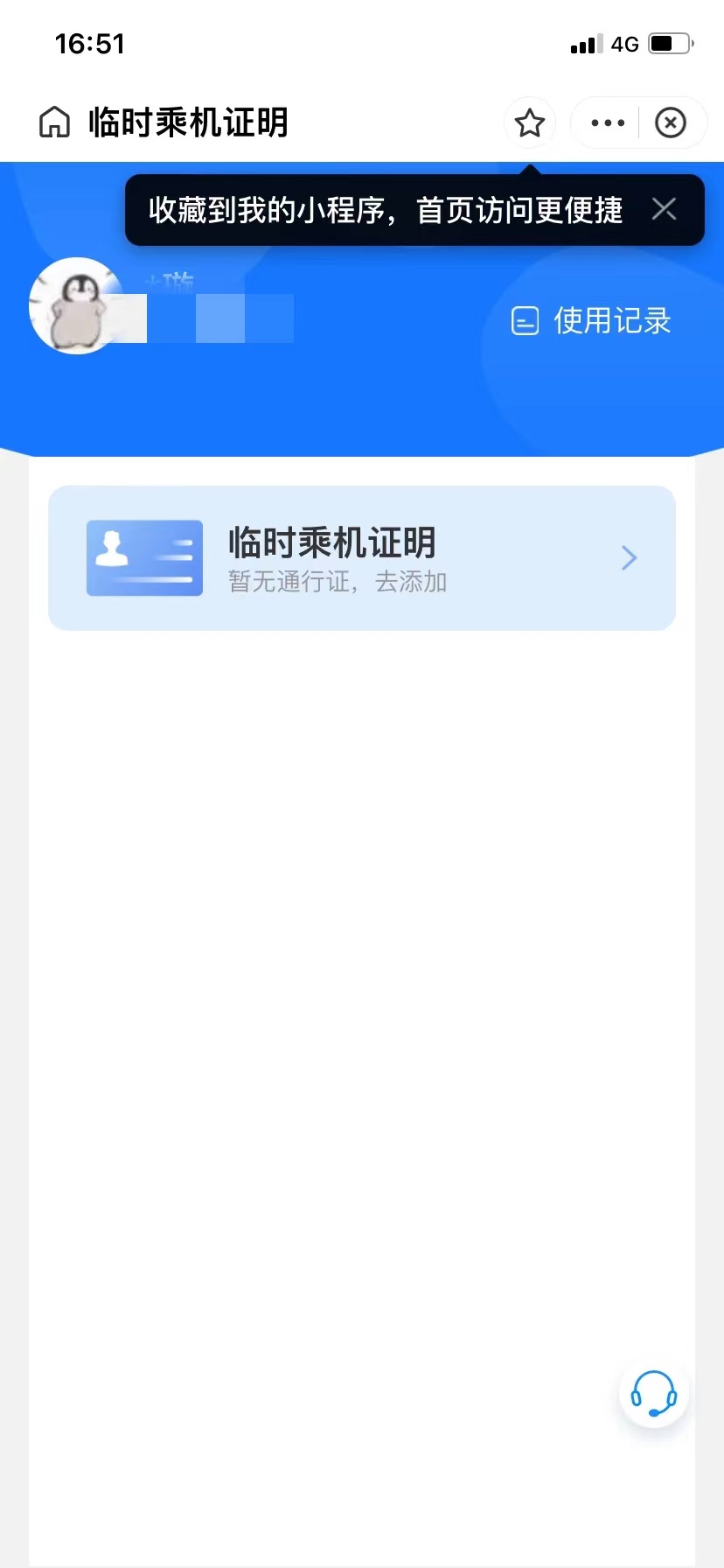Contact customer service via headset icon
The height and width of the screenshot is (1568, 724).
coord(653,1393)
